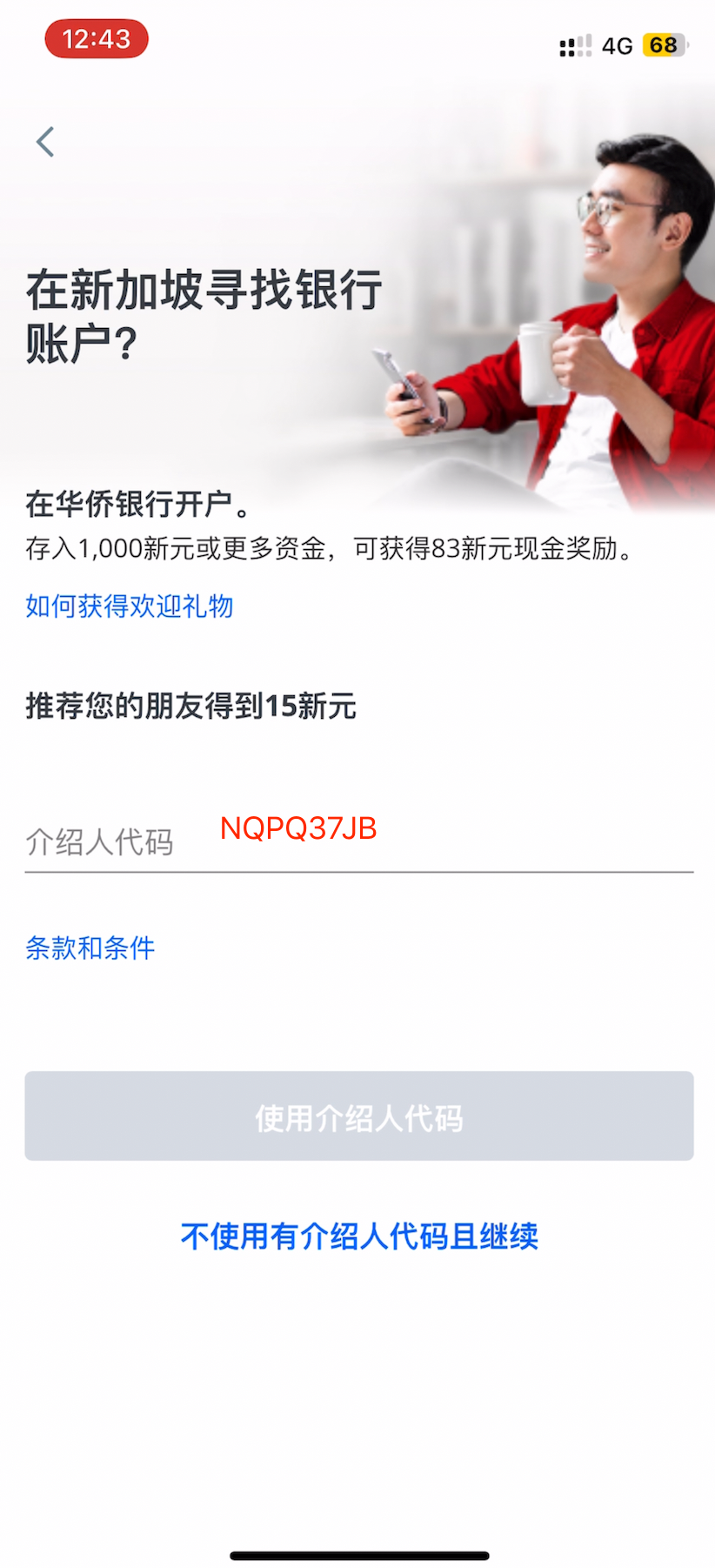Tap the 介绍人代码 input field
Screen dimensions: 715x1568
point(358,841)
